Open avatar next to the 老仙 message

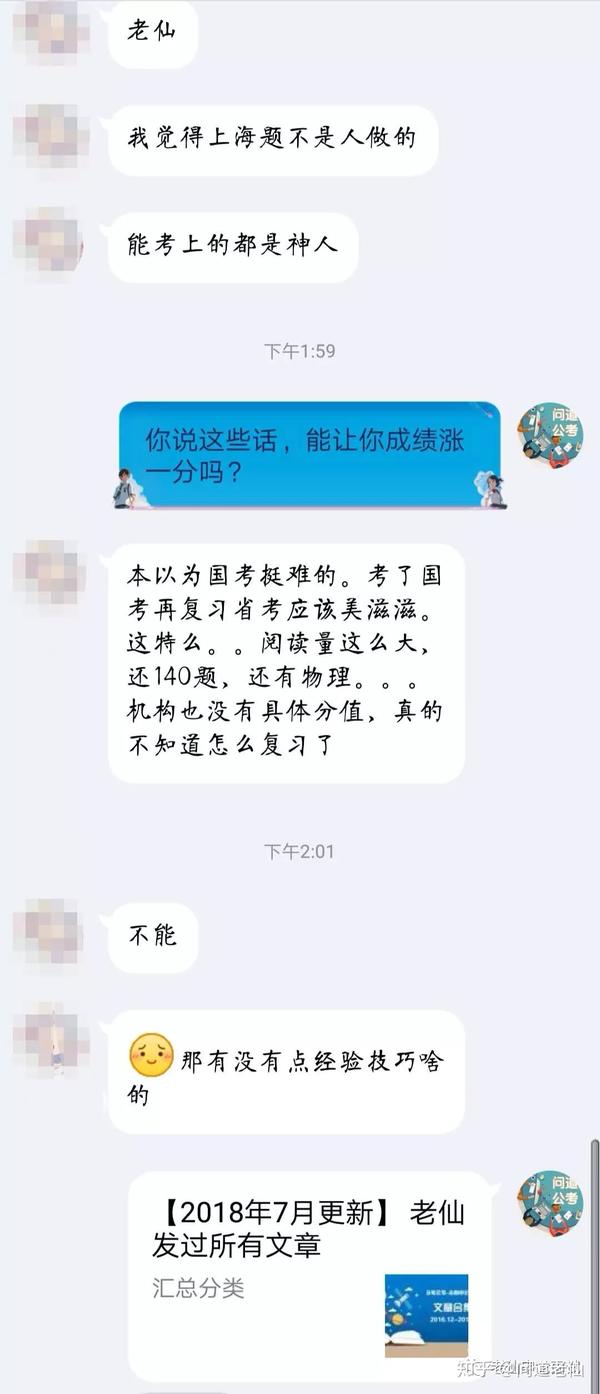coord(50,32)
